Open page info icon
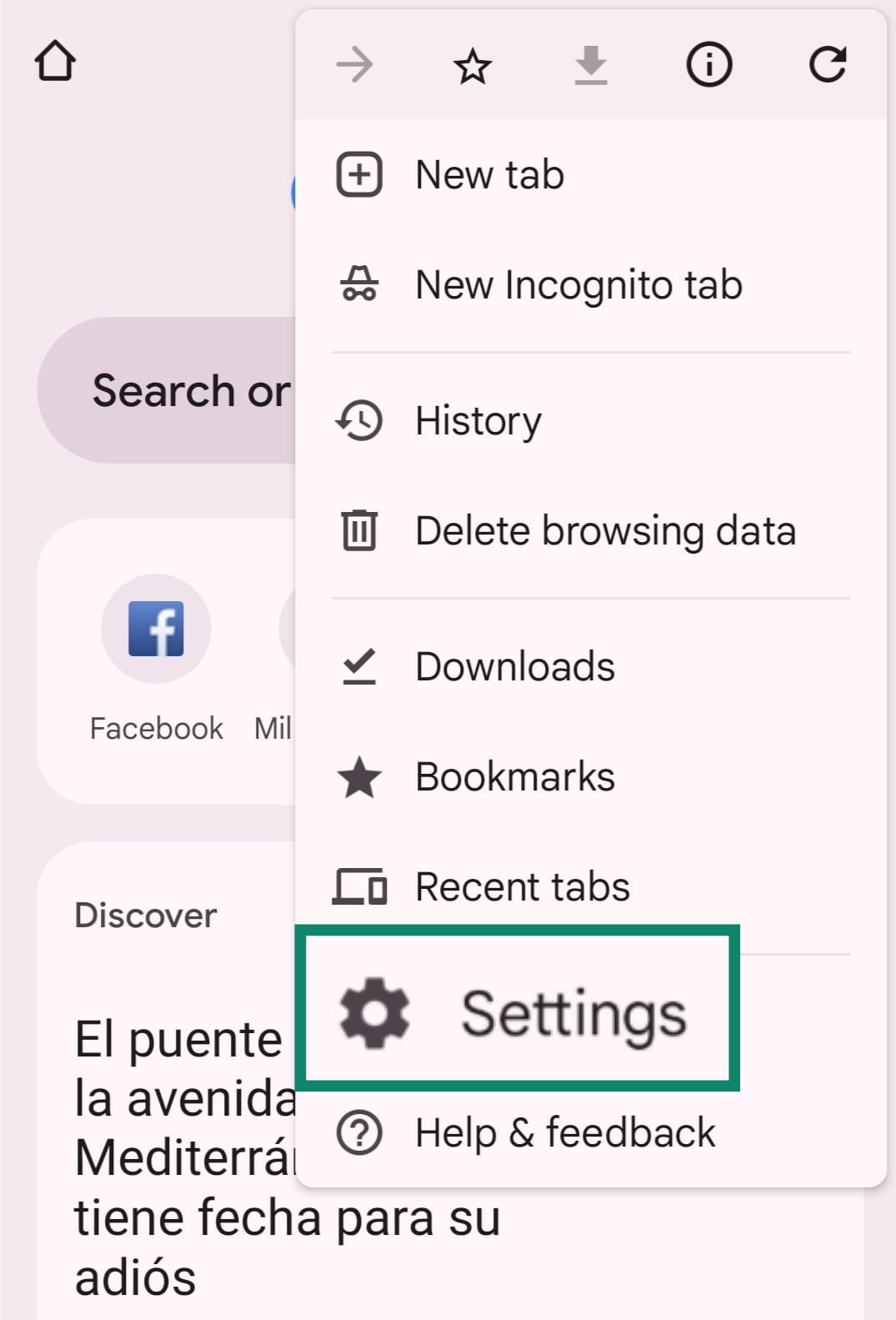The height and width of the screenshot is (1320, 896). tap(708, 66)
